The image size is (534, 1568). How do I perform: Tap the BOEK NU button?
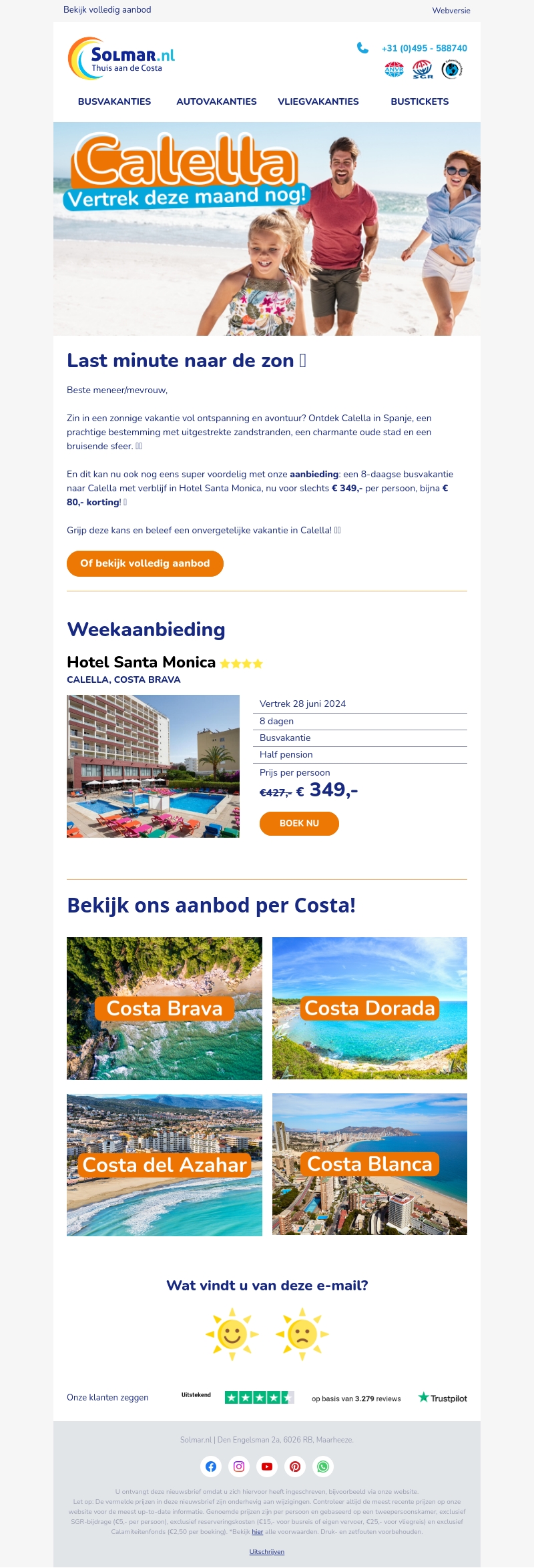pos(299,824)
